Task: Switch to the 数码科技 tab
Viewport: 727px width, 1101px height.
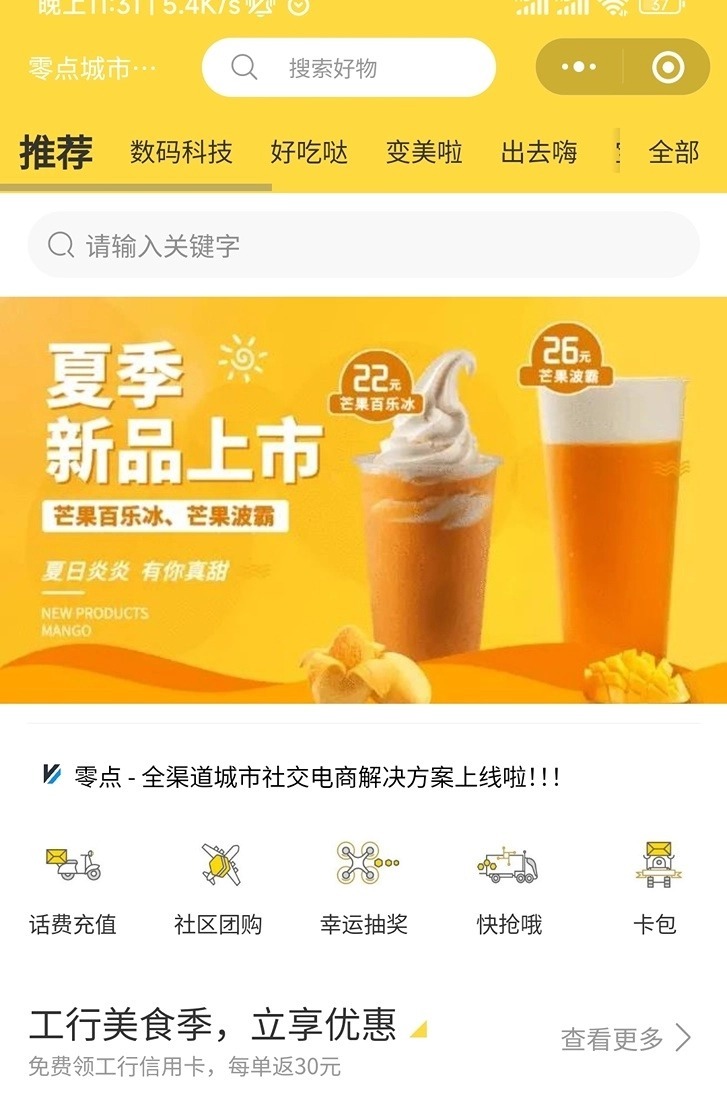Action: [x=181, y=153]
